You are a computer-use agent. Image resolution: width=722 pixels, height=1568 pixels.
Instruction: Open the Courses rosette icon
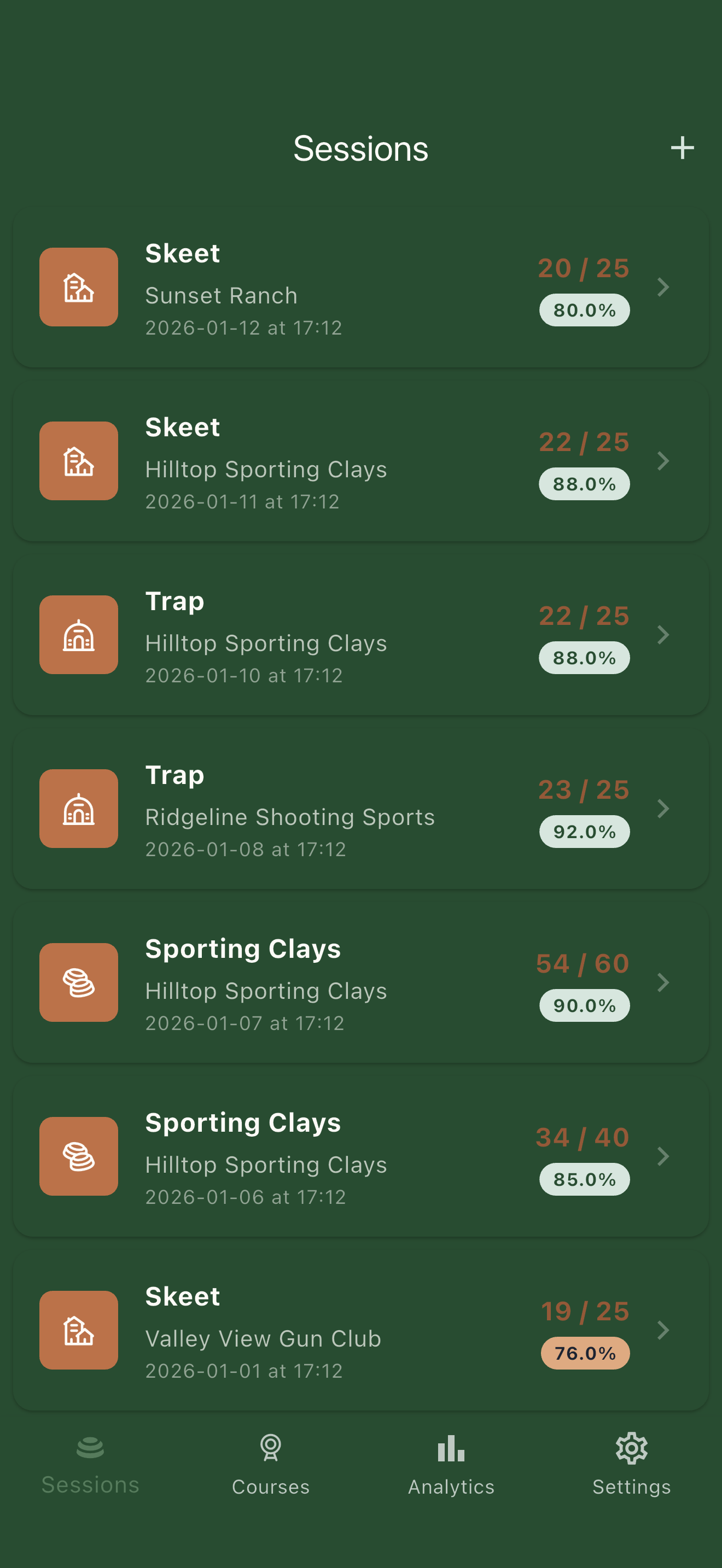click(x=270, y=1450)
